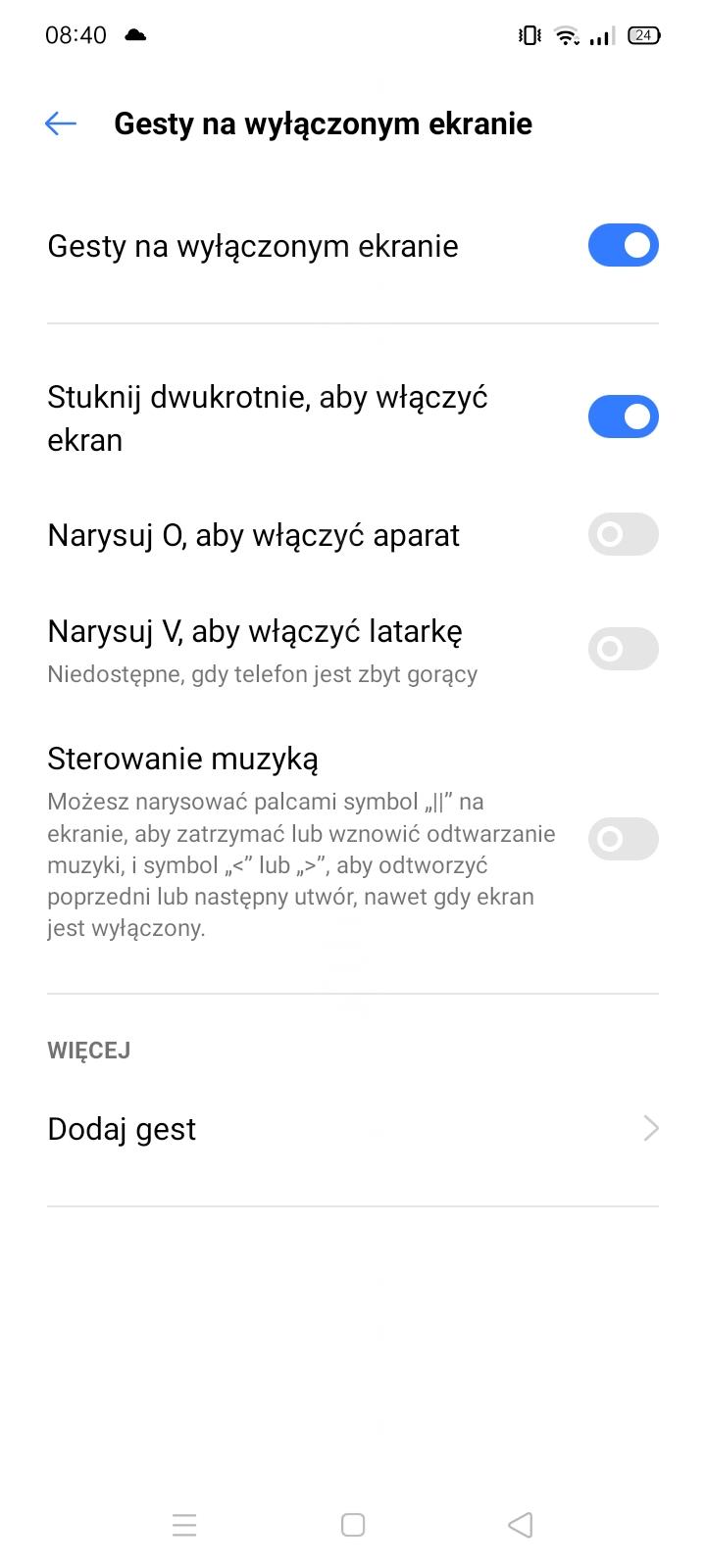Image resolution: width=706 pixels, height=1568 pixels.
Task: Enable Narysuj O, aby włączyć aparat
Action: [x=623, y=534]
